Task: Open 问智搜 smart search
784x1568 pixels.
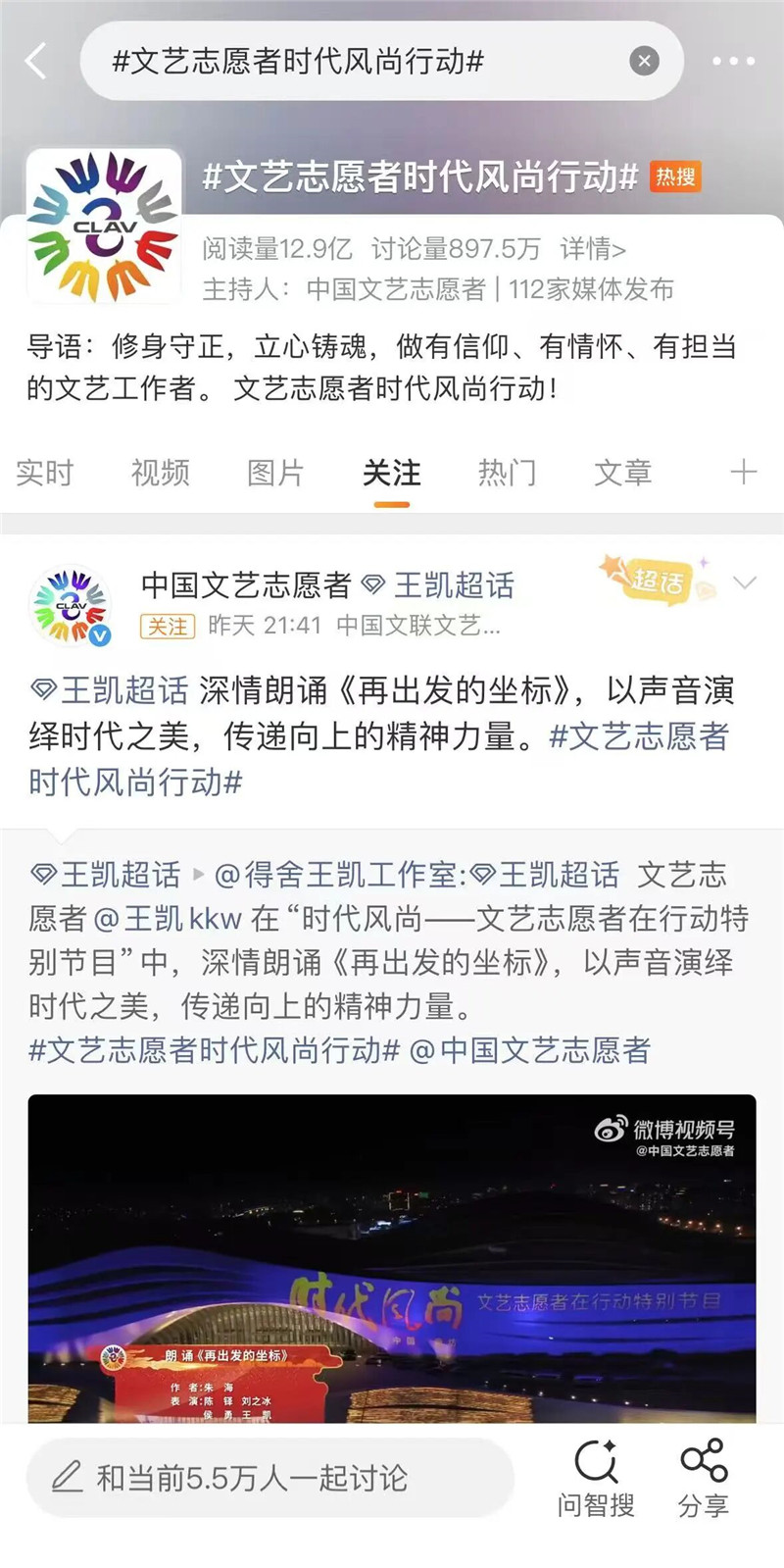Action: pos(596,1478)
